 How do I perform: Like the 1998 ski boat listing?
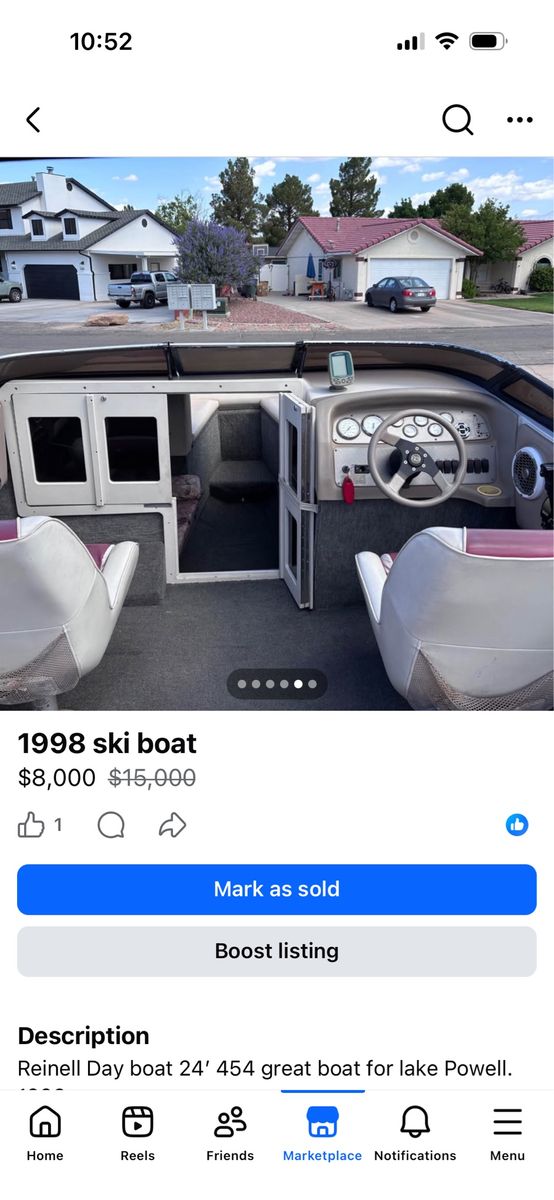click(31, 825)
